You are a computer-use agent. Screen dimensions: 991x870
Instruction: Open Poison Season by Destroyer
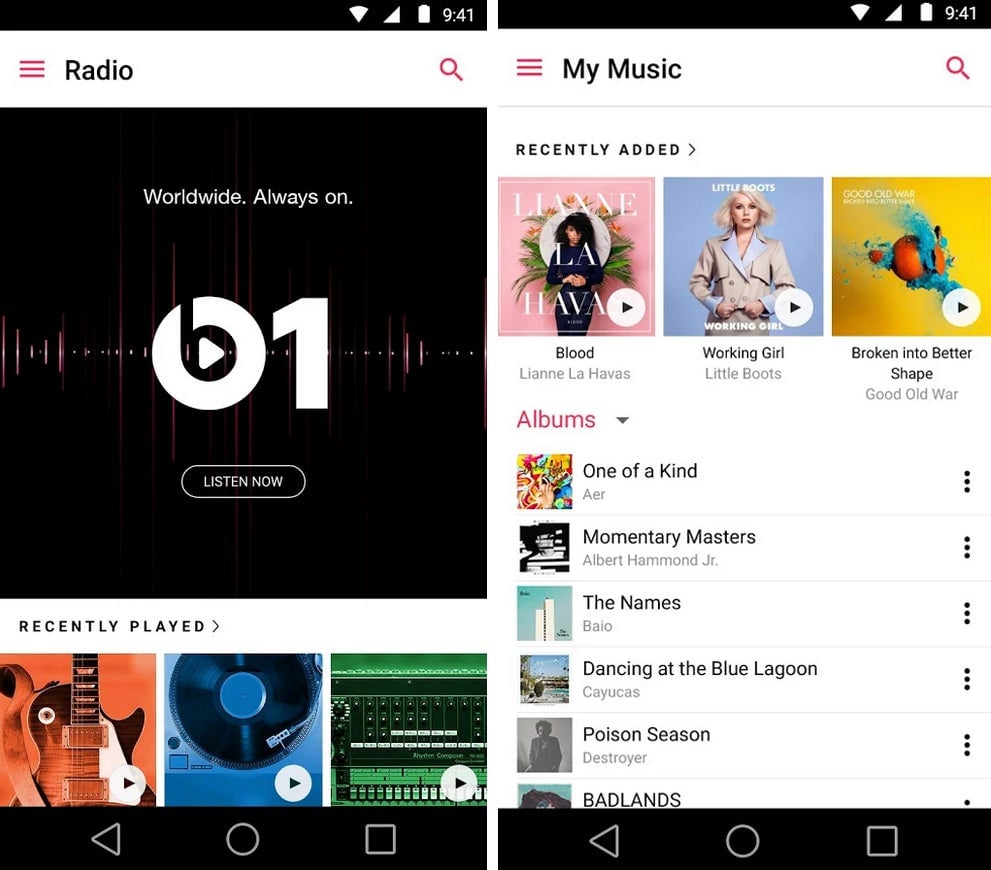[x=646, y=745]
